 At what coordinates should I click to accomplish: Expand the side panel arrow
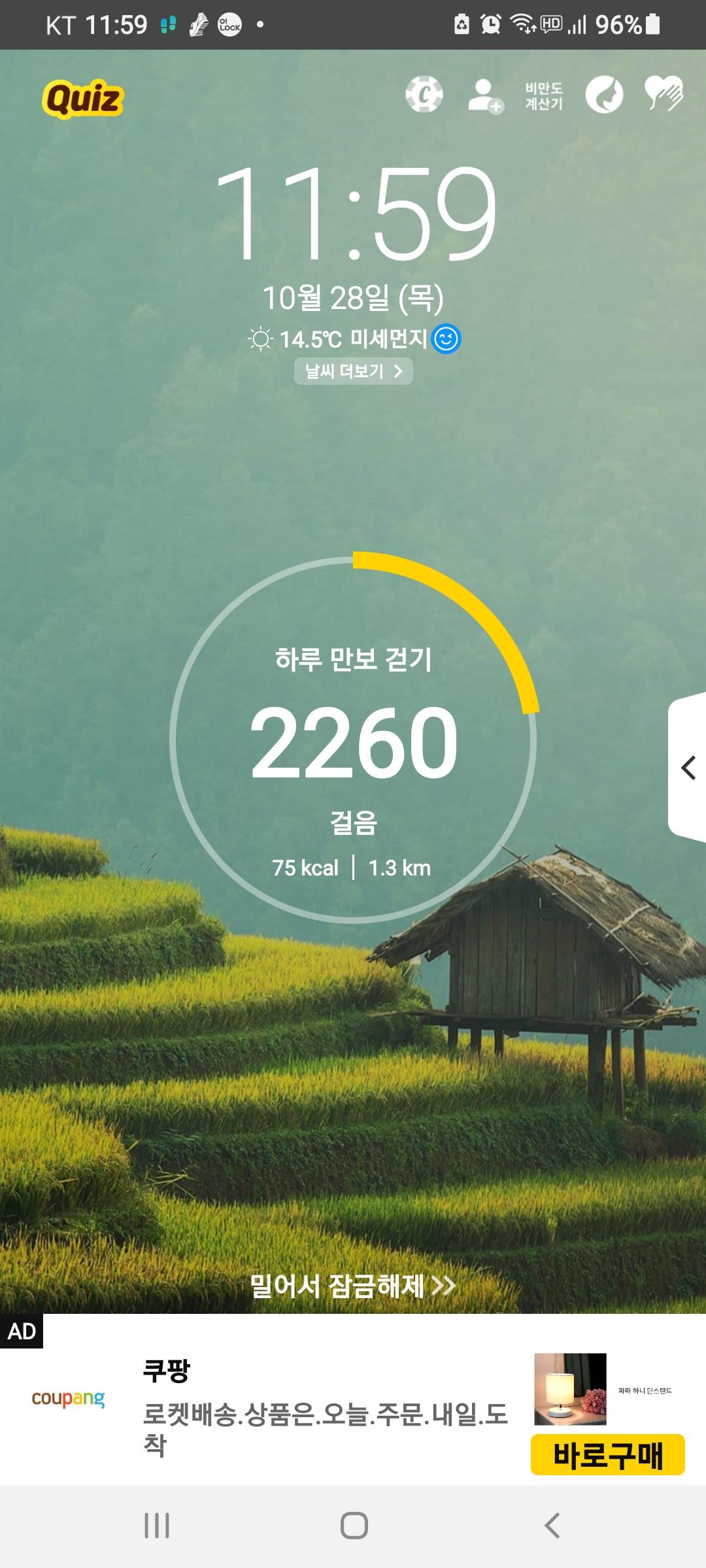coord(688,768)
